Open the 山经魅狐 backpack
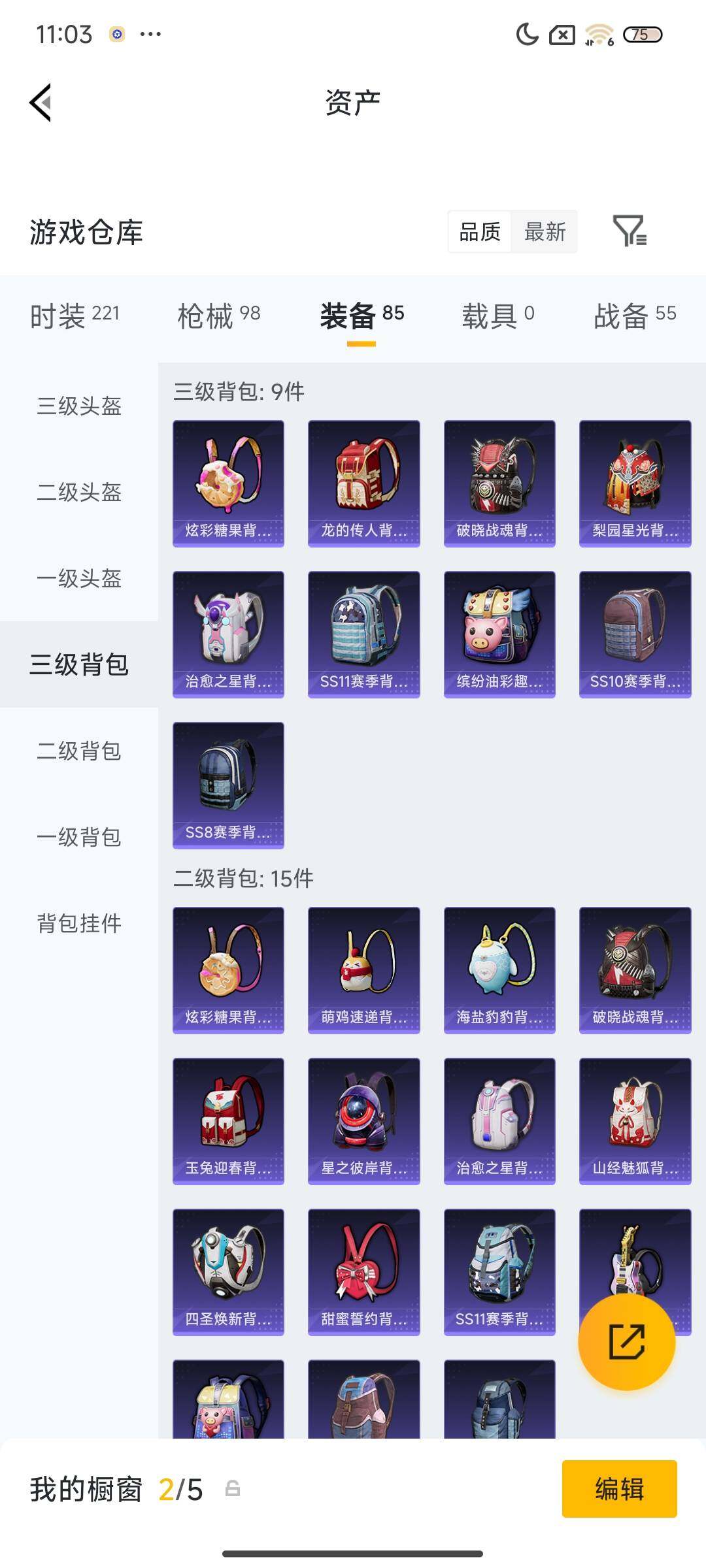The width and height of the screenshot is (706, 1568). pos(635,1119)
